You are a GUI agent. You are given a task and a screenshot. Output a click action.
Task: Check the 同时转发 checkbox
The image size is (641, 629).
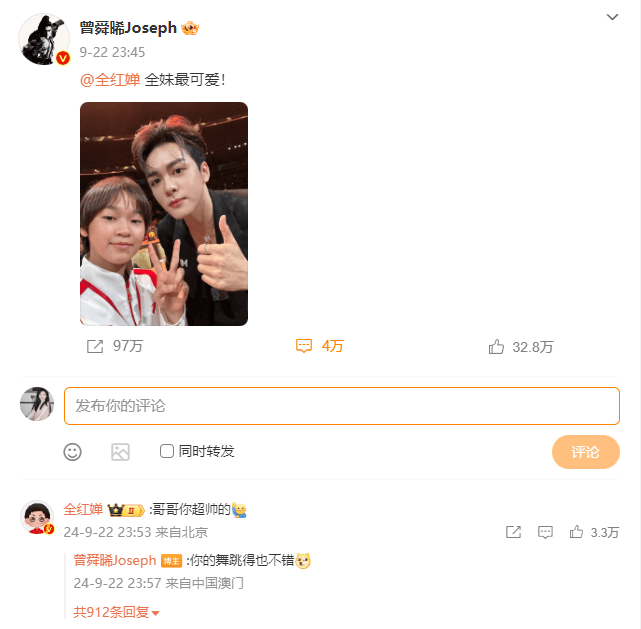coord(167,451)
